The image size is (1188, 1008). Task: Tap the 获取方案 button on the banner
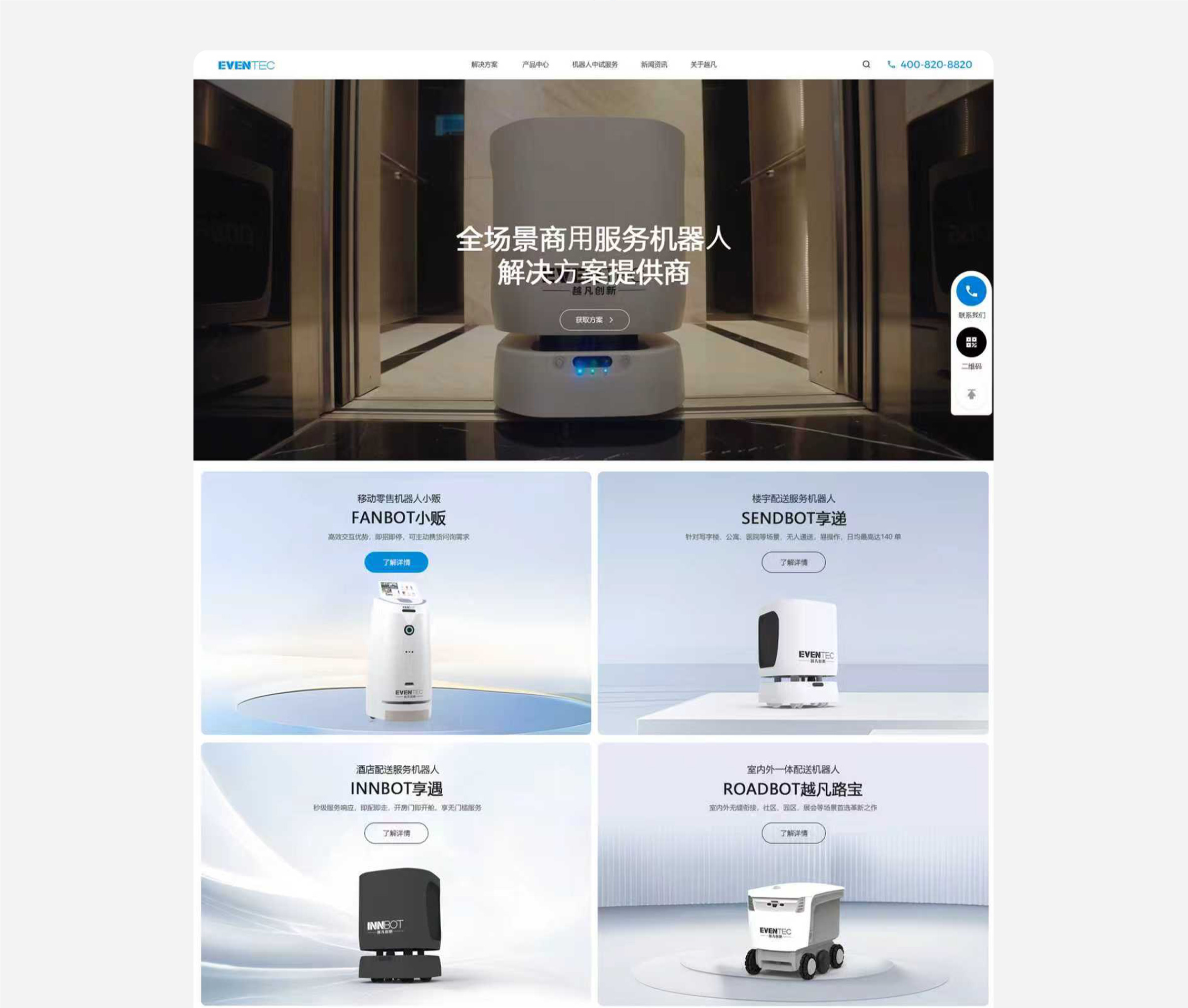[x=594, y=320]
